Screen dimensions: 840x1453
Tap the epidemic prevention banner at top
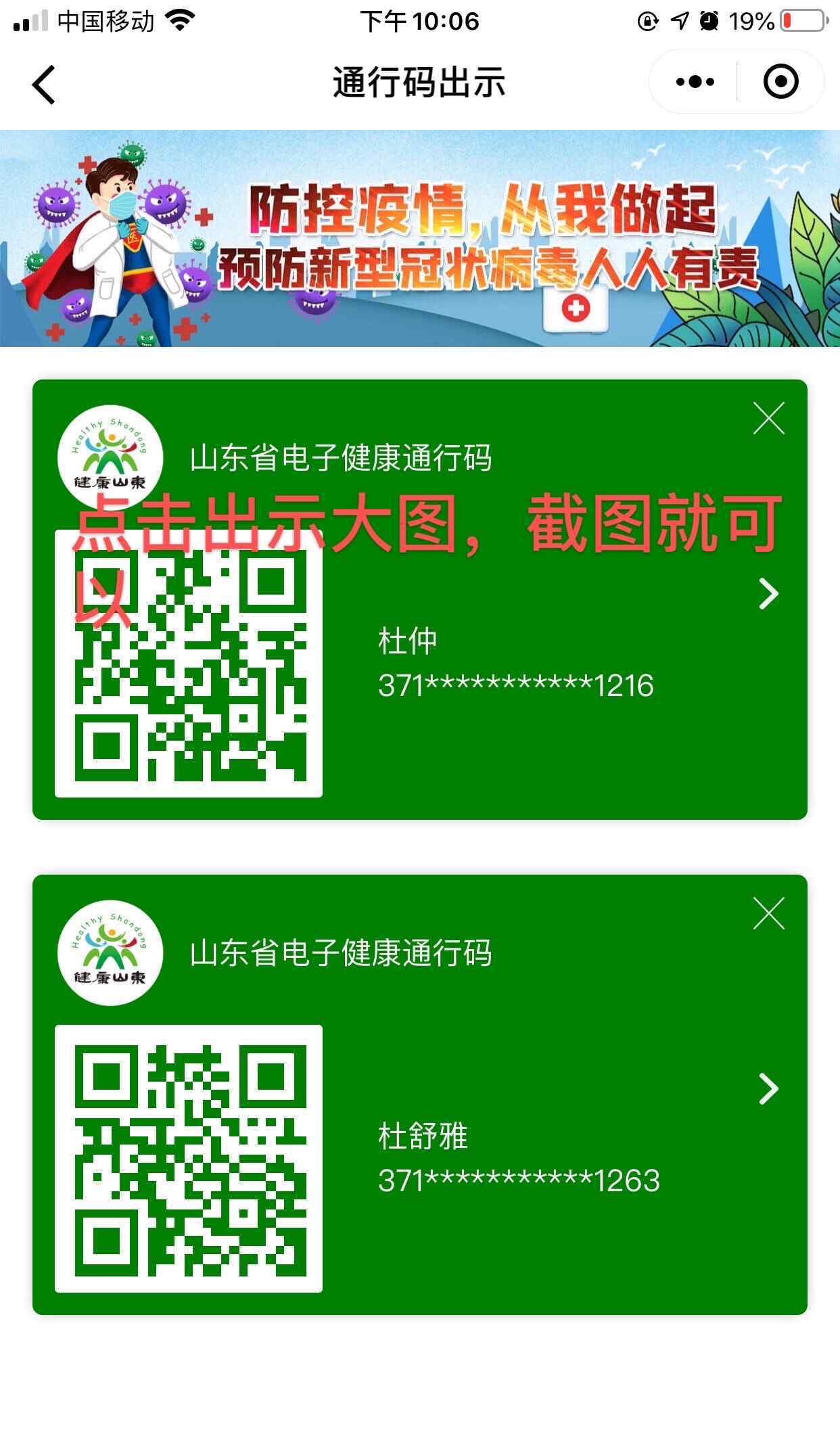click(420, 238)
